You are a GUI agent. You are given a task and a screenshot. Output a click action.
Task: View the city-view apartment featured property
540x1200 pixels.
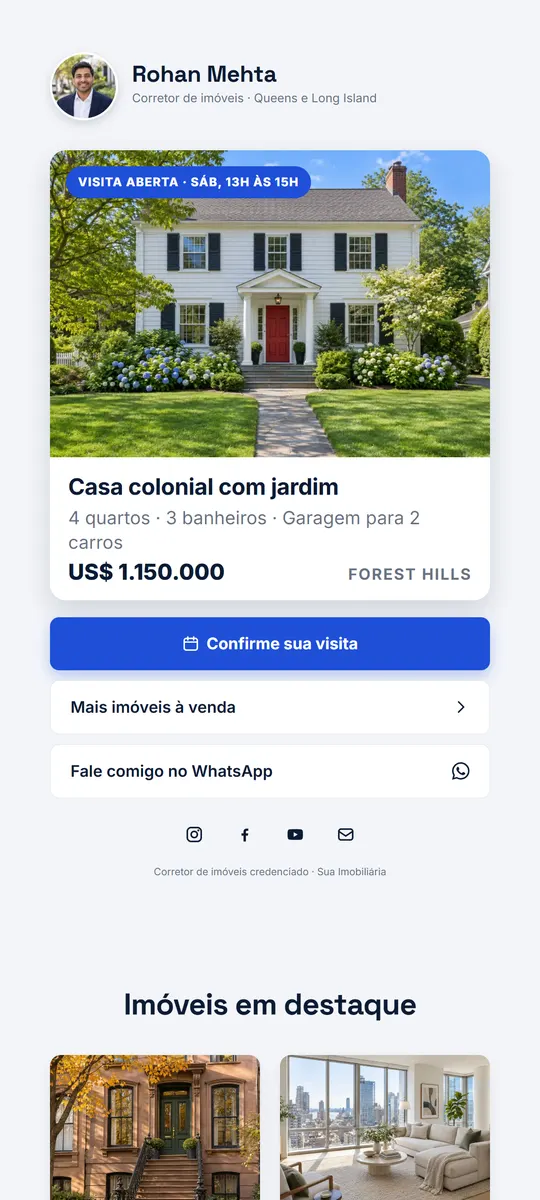[385, 1127]
